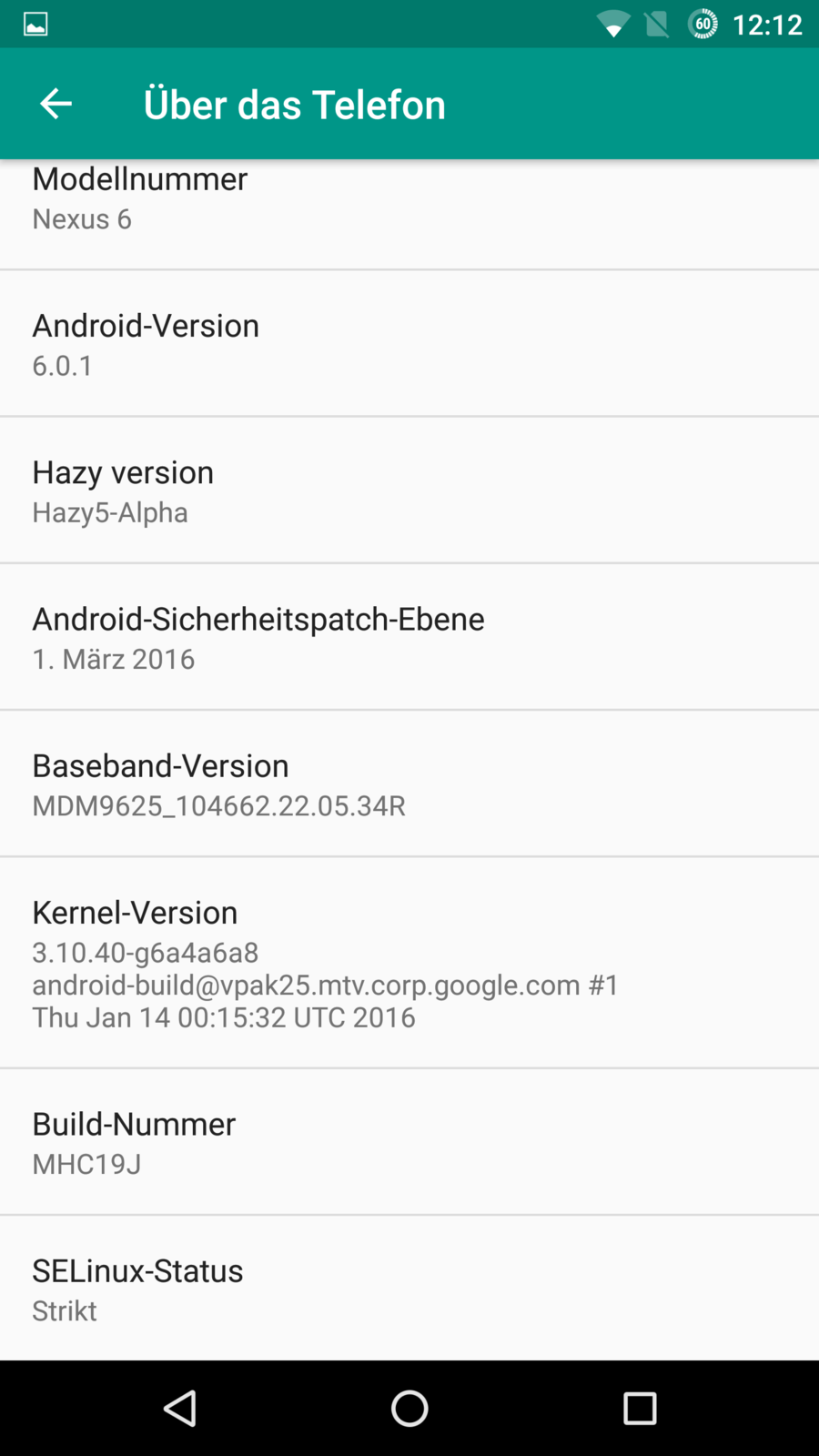Go to the home screen
The width and height of the screenshot is (819, 1456).
[409, 1409]
